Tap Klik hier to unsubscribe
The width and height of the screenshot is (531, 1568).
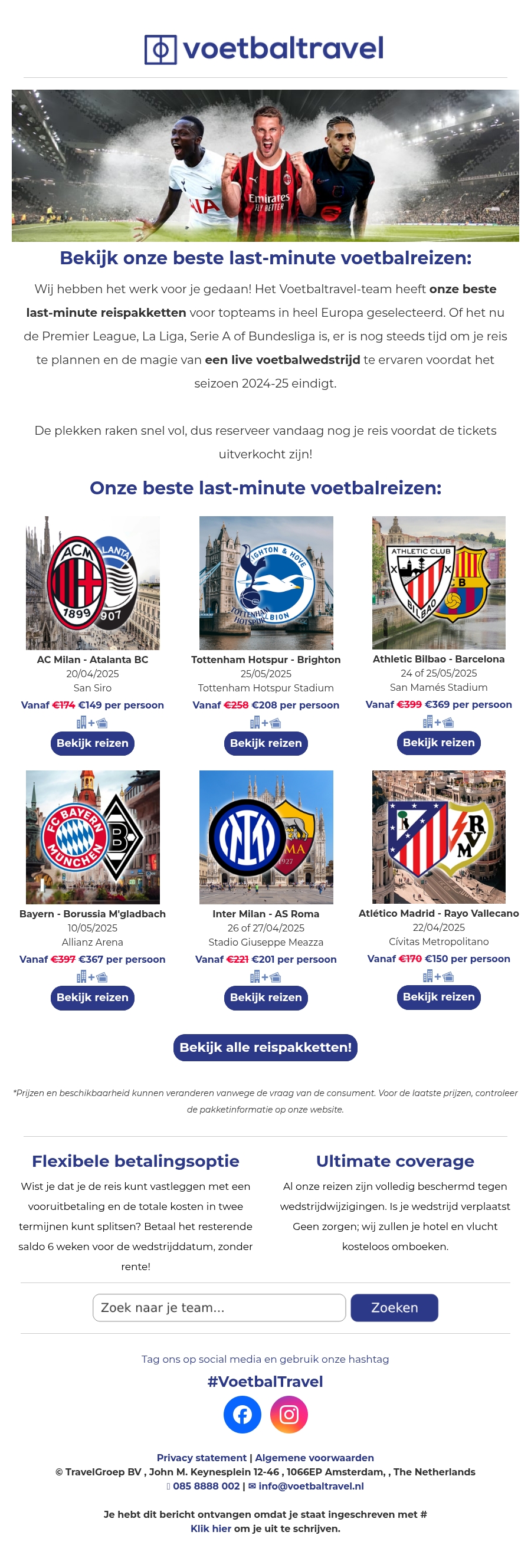point(211,1528)
